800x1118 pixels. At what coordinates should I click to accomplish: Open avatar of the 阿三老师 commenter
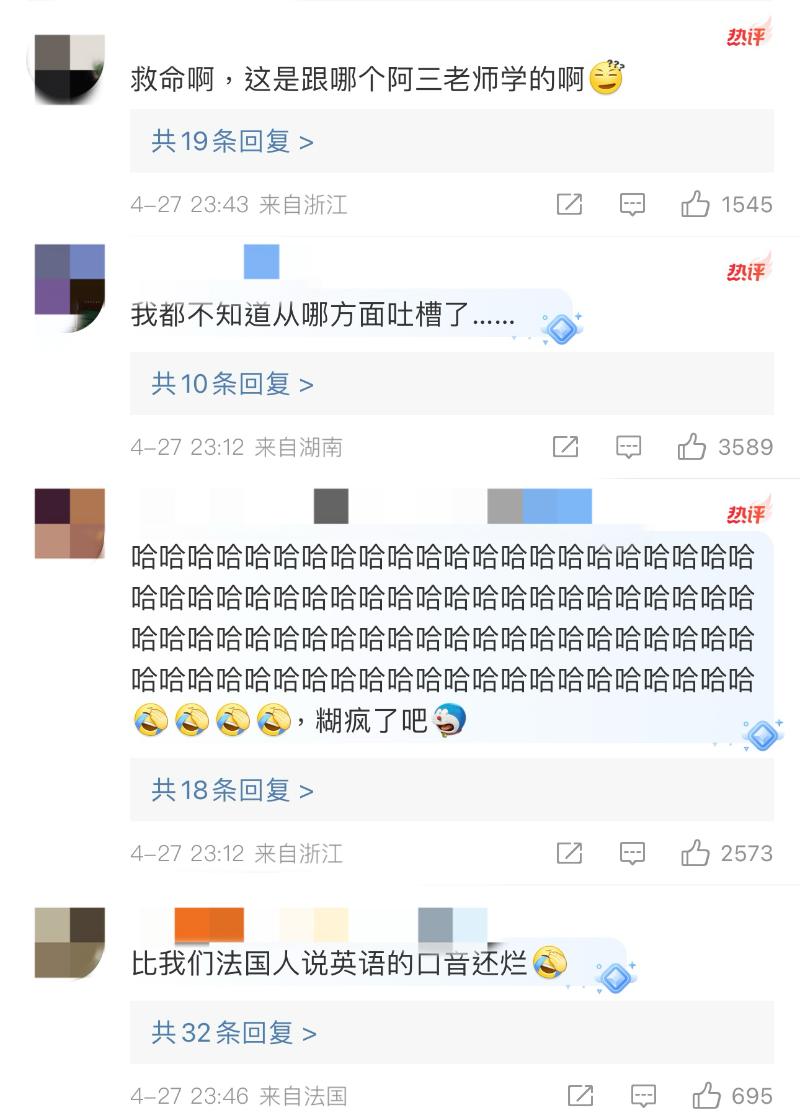click(x=70, y=68)
